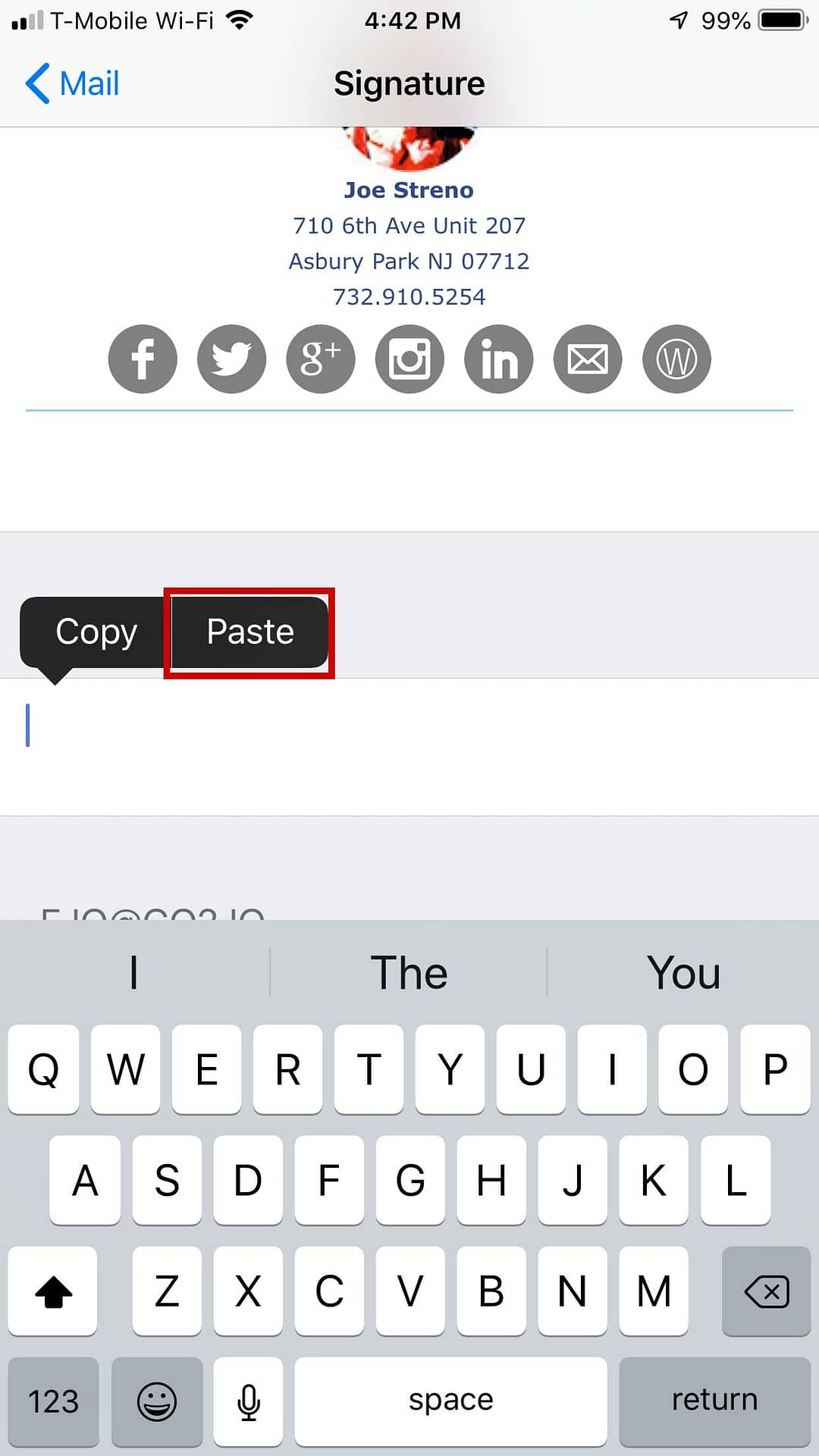819x1456 pixels.
Task: Open the Twitter icon in signature
Action: click(x=231, y=359)
